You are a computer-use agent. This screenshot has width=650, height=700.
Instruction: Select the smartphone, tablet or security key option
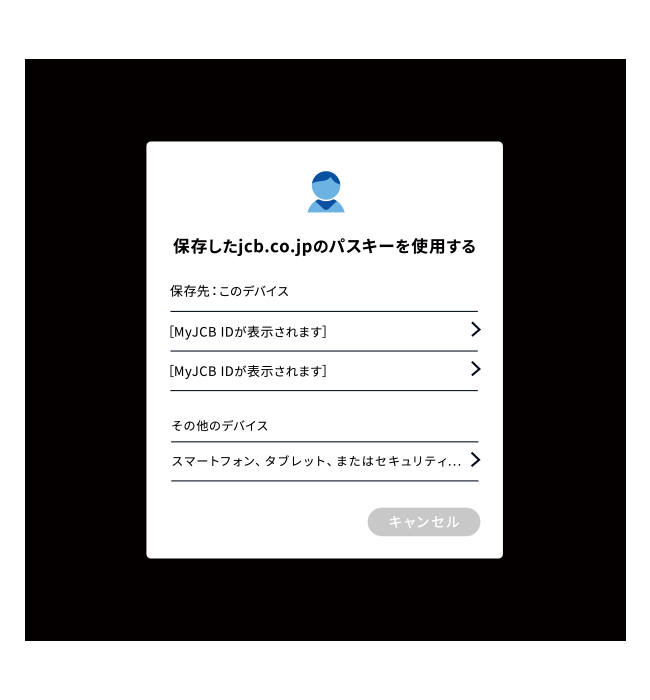click(x=324, y=461)
